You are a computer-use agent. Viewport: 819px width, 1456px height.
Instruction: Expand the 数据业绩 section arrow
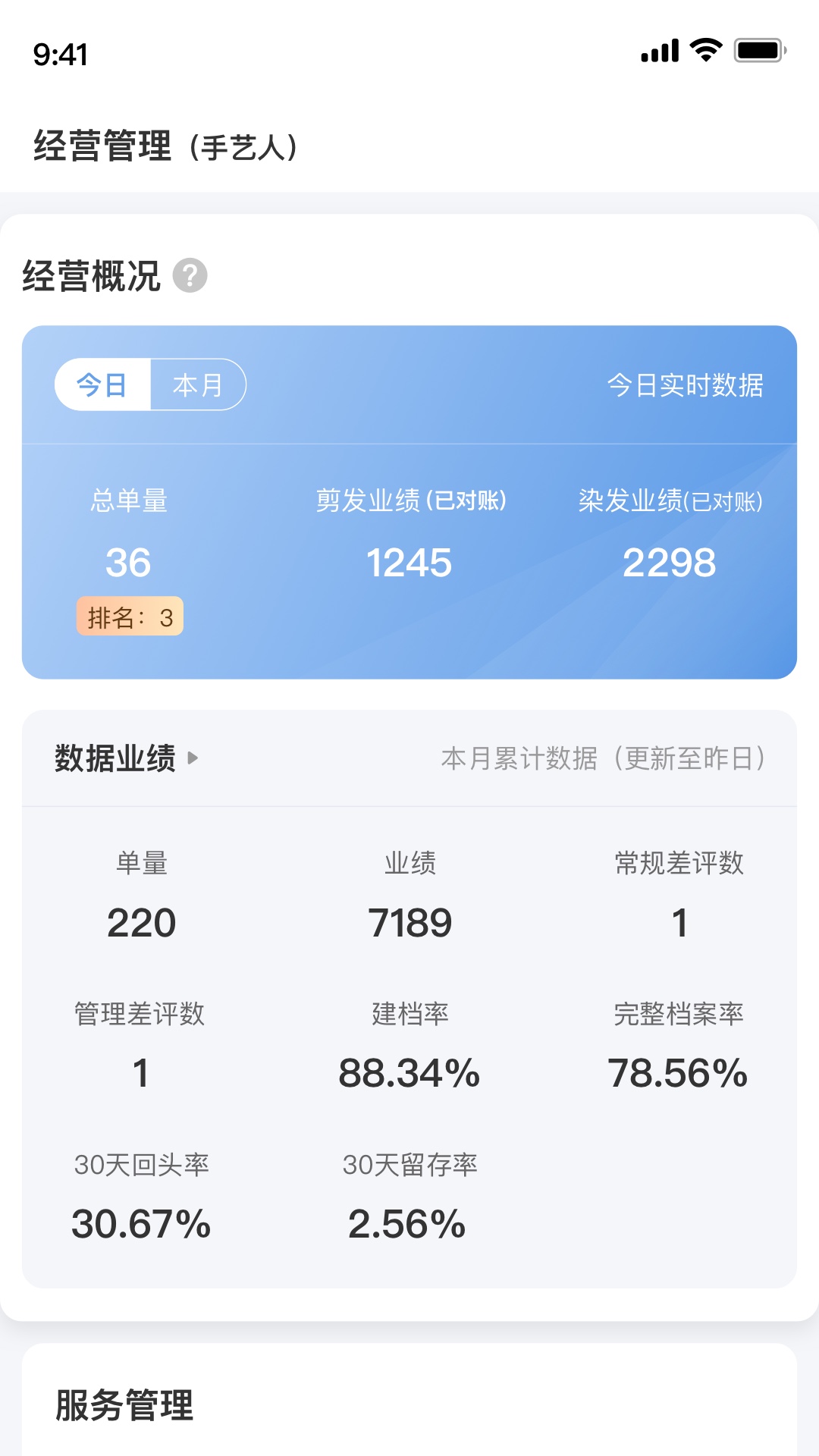pyautogui.click(x=194, y=757)
